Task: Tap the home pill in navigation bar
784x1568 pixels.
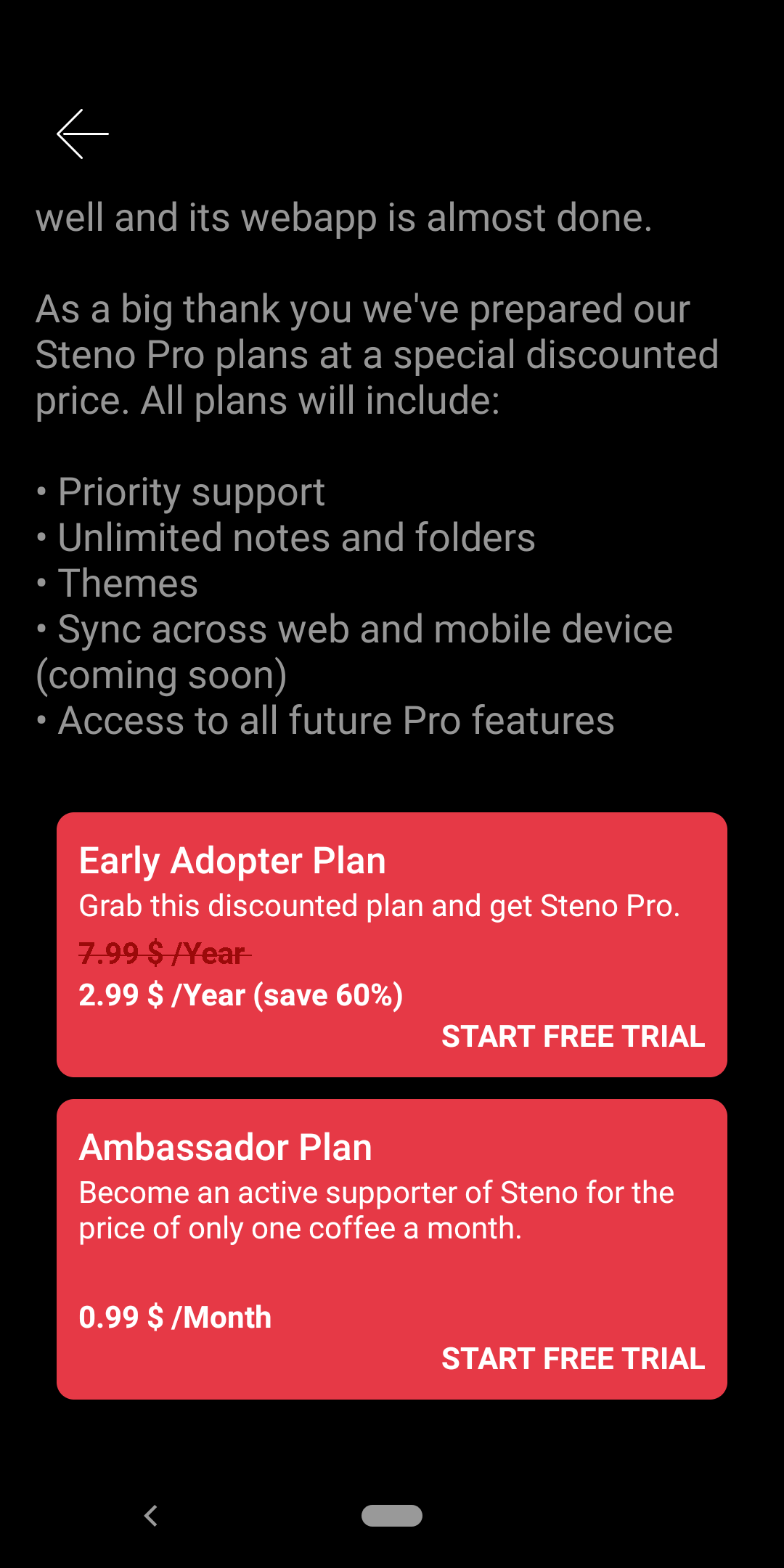Action: (x=392, y=1516)
